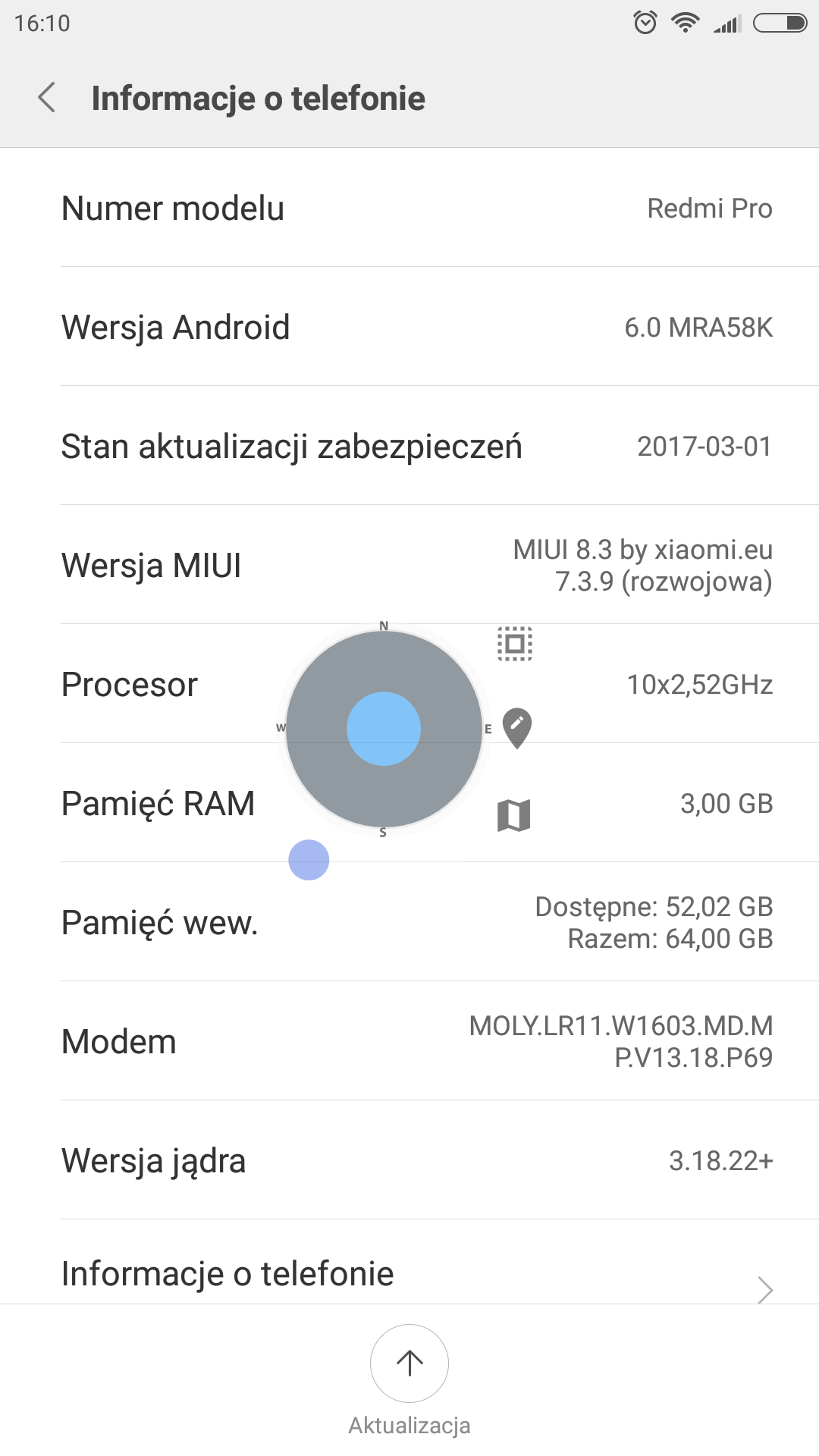The width and height of the screenshot is (819, 1456).
Task: Open the bottom Informacje o telefonie row
Action: coord(409,1274)
